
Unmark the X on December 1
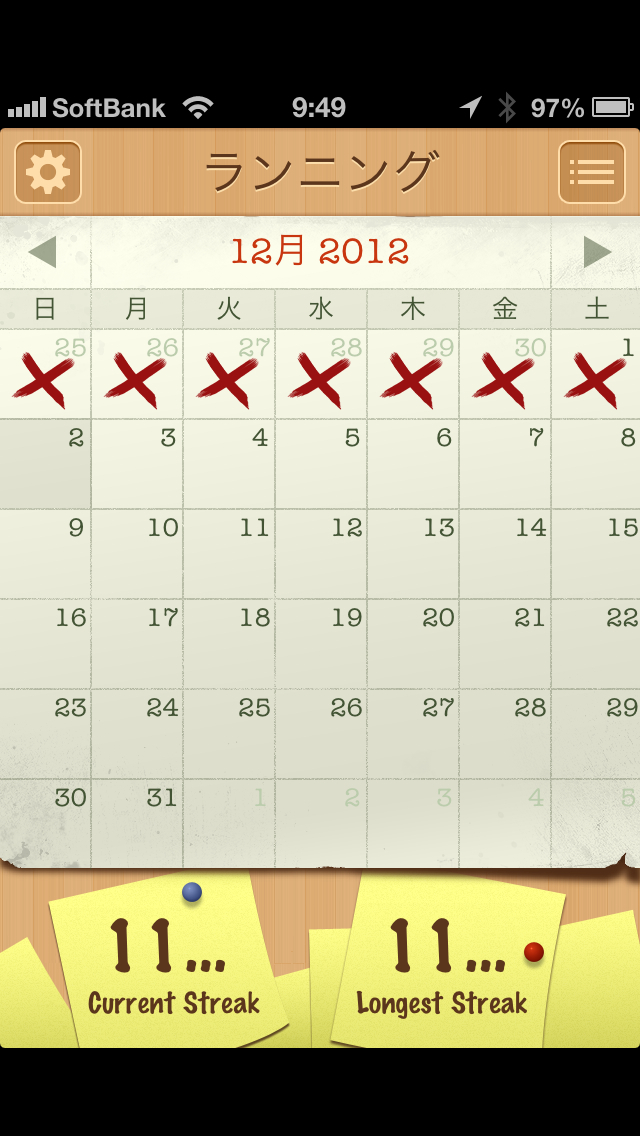click(x=596, y=375)
